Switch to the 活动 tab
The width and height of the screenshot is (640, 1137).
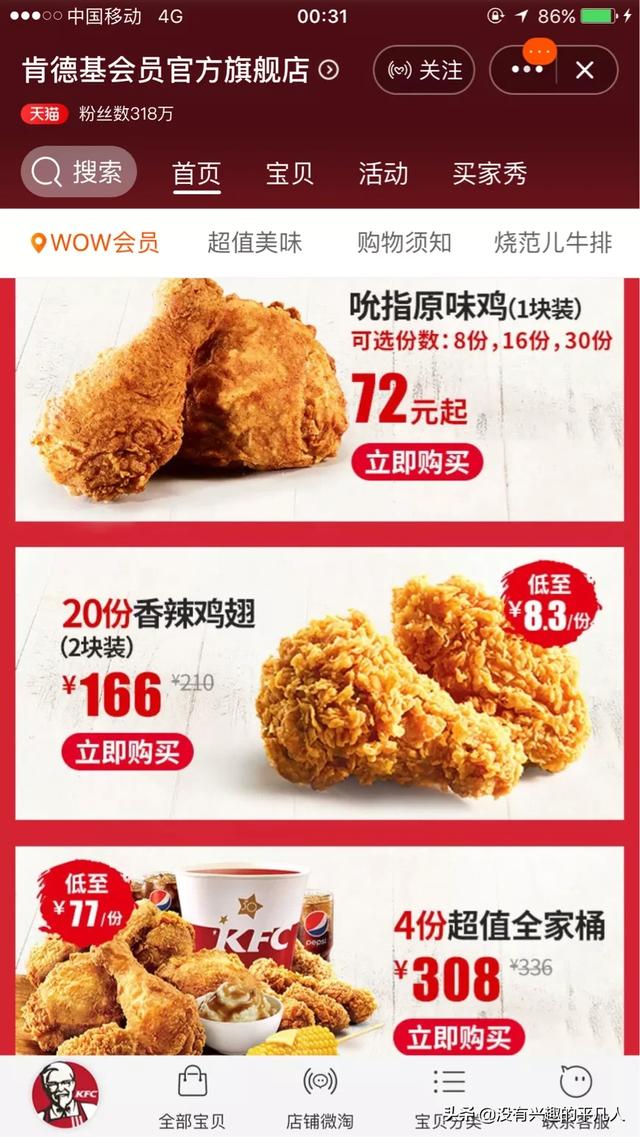click(x=383, y=173)
